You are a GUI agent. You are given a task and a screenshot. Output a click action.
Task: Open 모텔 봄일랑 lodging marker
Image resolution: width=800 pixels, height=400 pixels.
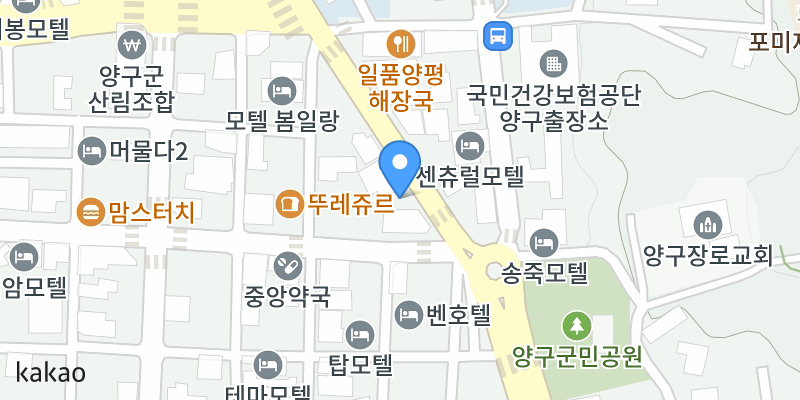point(282,91)
